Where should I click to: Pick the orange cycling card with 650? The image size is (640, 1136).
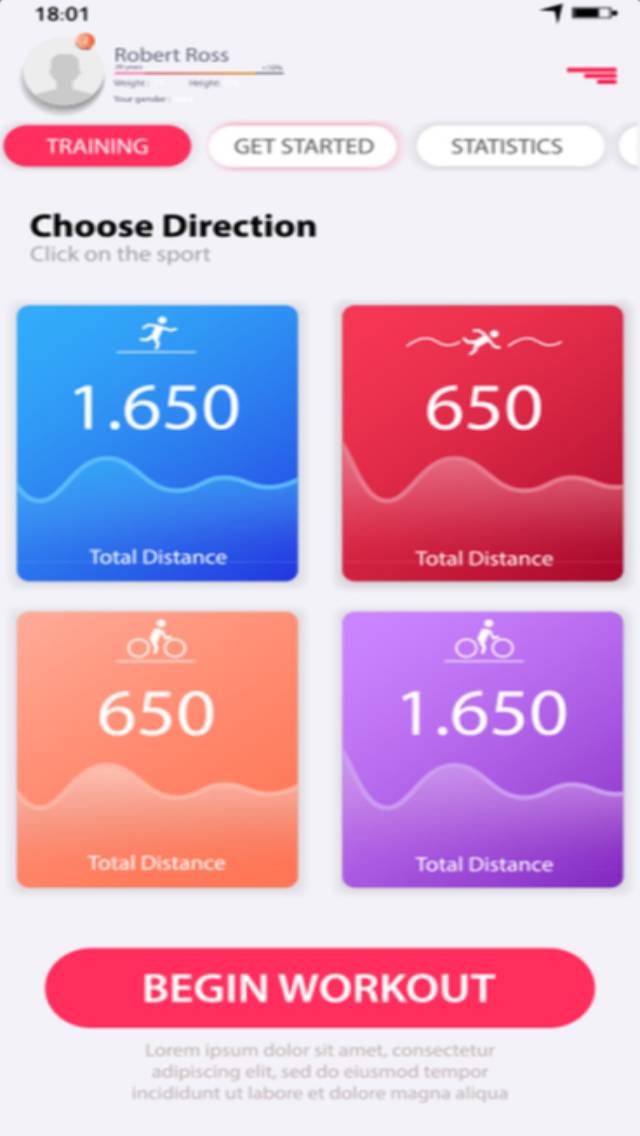click(157, 749)
